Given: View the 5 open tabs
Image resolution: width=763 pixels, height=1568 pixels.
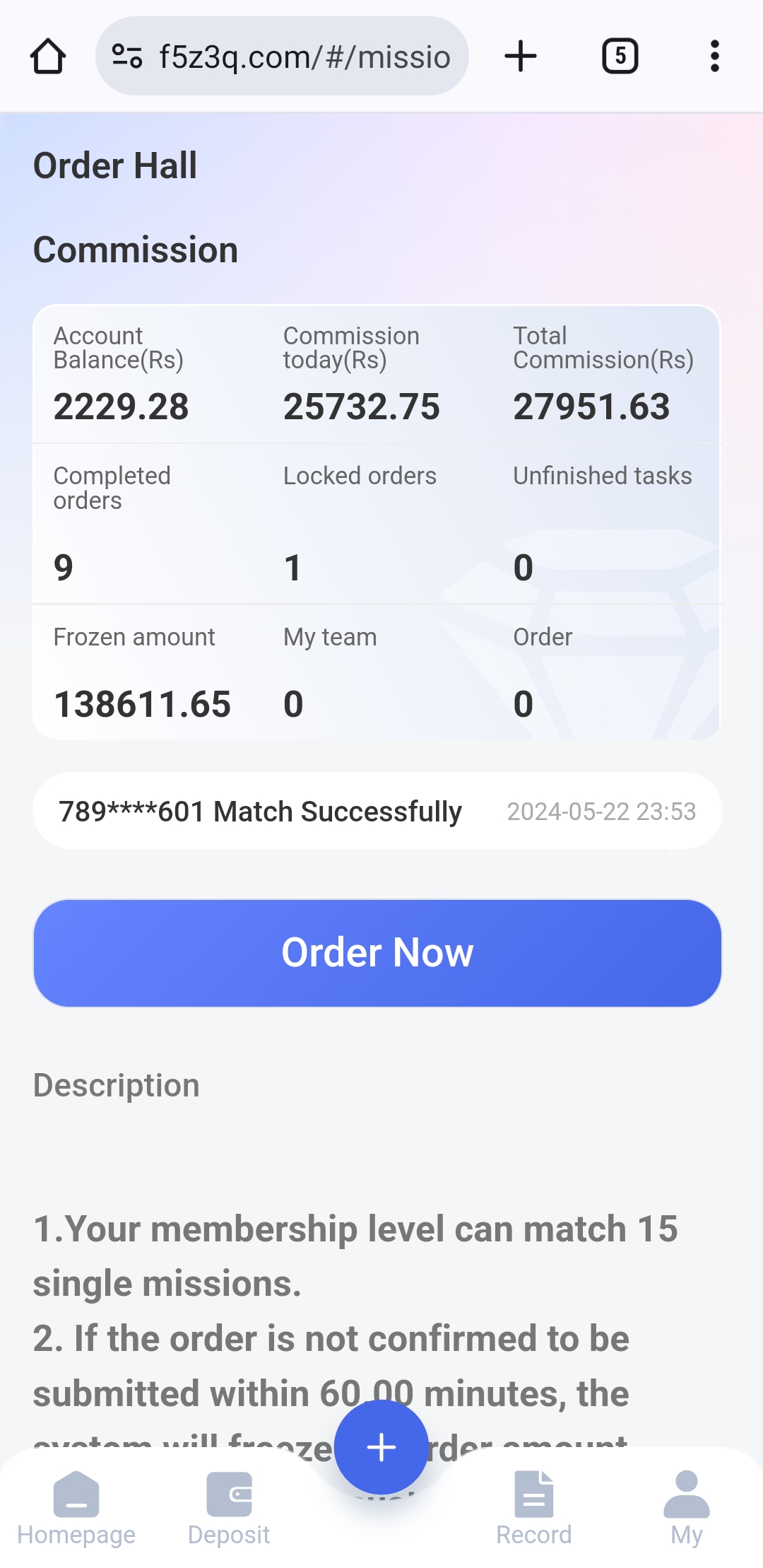Looking at the screenshot, I should point(620,57).
